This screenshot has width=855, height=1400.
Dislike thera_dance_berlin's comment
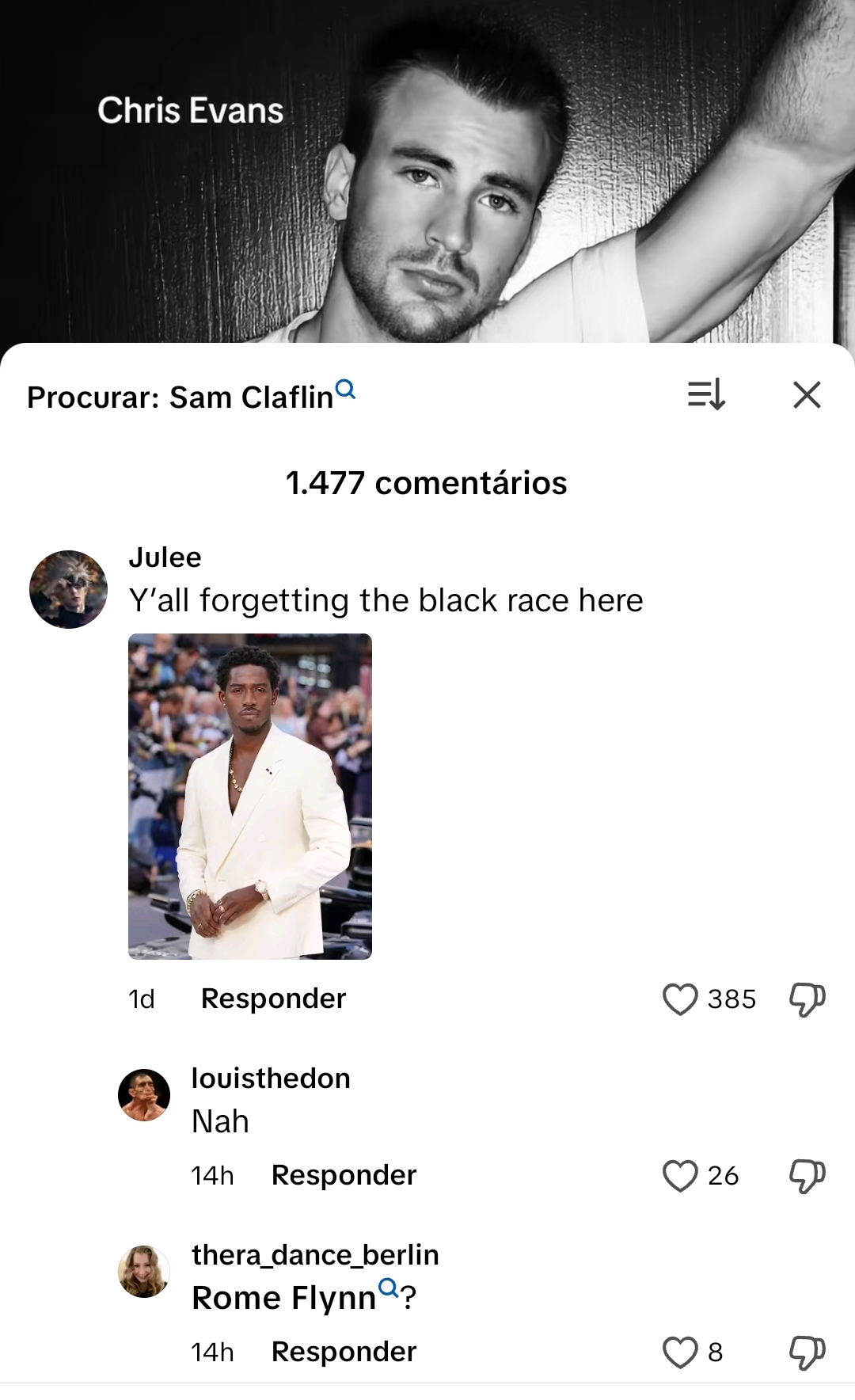pos(807,1352)
